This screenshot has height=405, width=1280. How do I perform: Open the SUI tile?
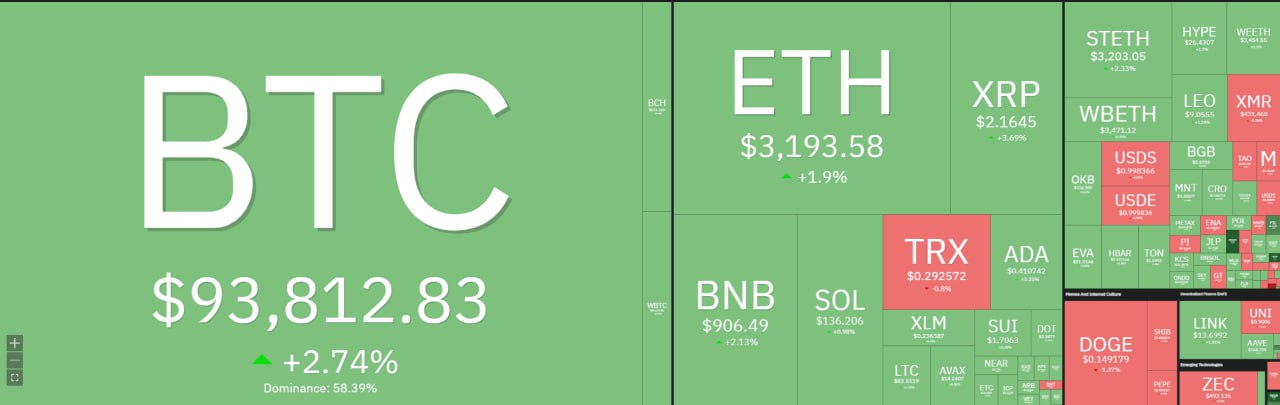tap(1002, 332)
